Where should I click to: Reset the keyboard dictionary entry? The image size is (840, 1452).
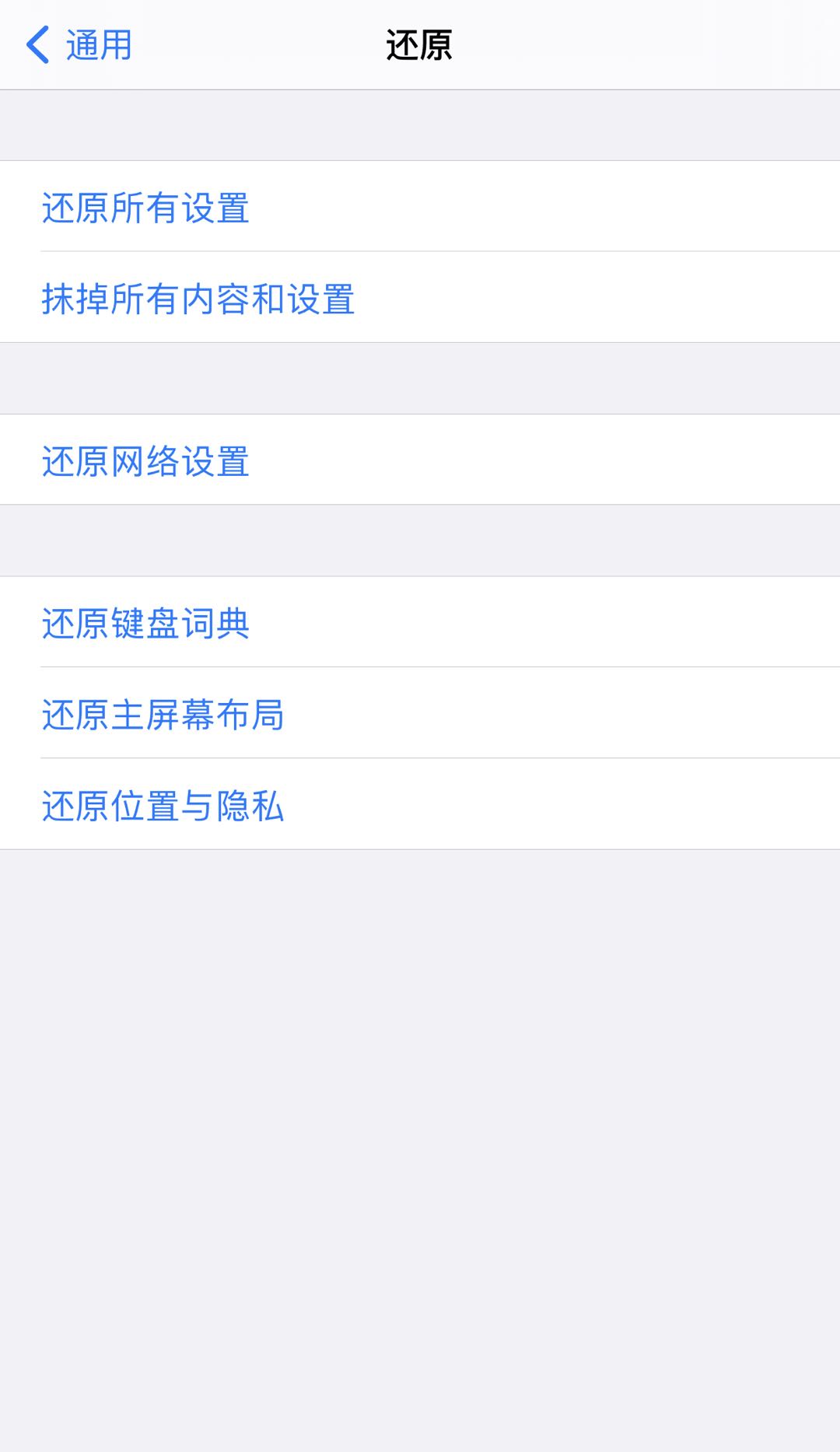145,622
